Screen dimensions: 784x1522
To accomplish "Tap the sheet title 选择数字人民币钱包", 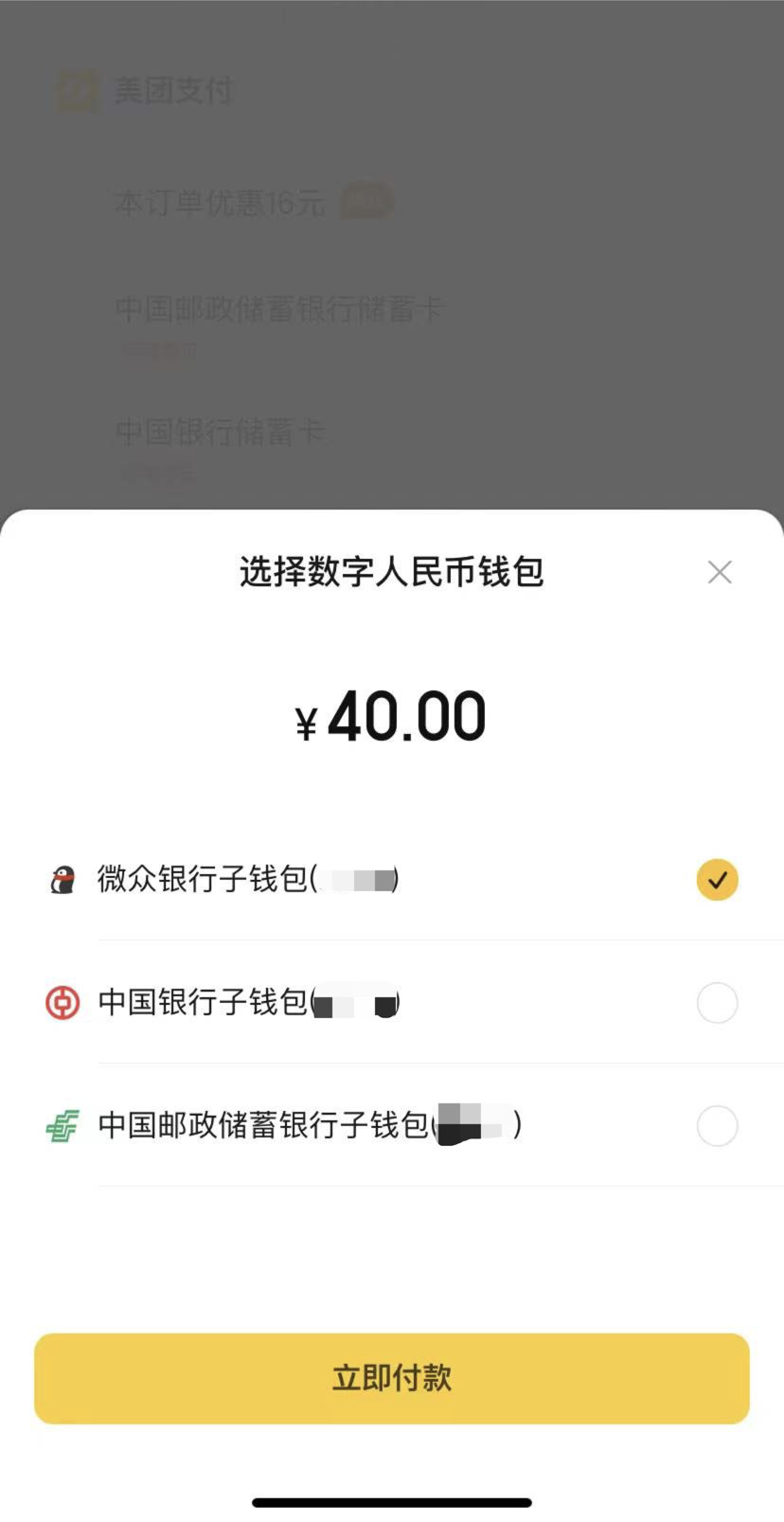I will tap(389, 572).
